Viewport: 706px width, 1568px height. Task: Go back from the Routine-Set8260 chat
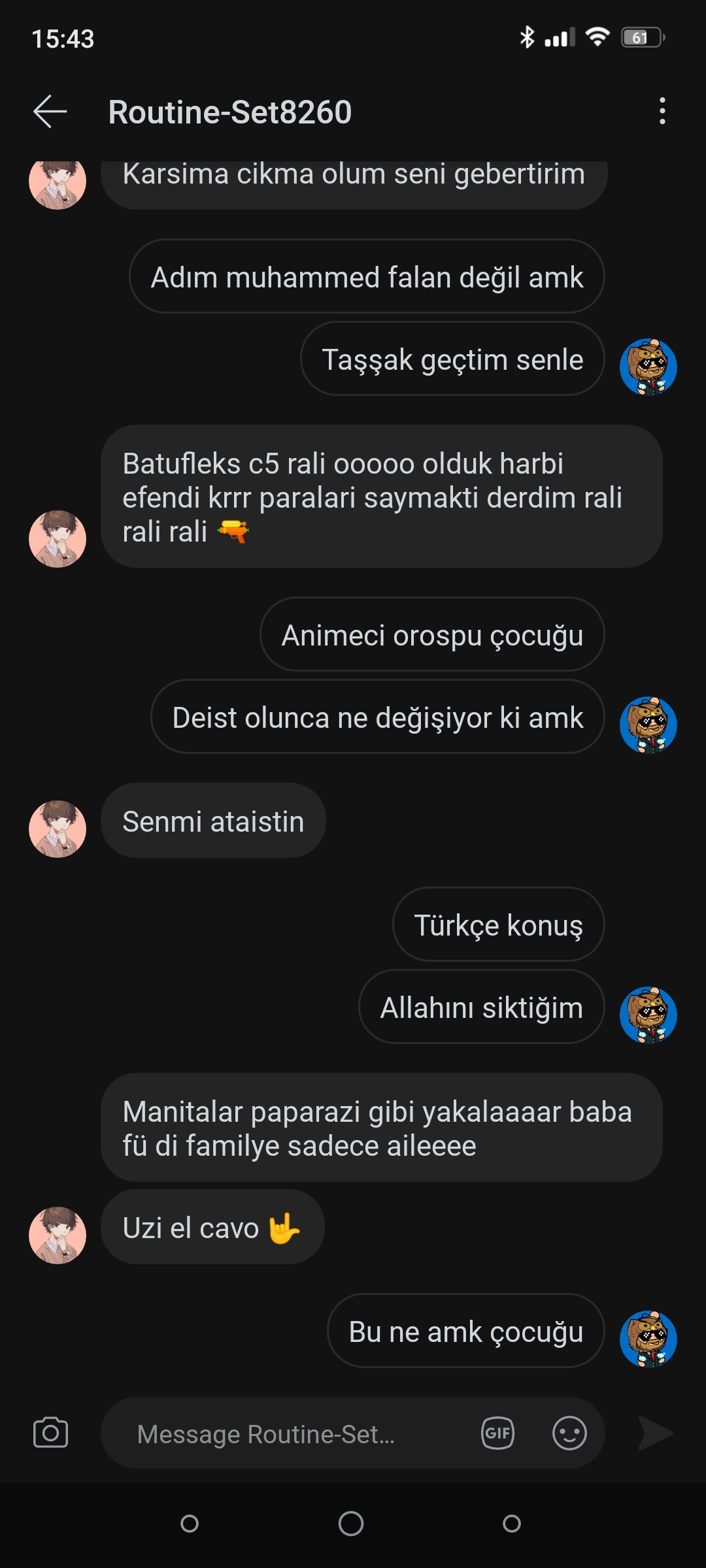(50, 112)
